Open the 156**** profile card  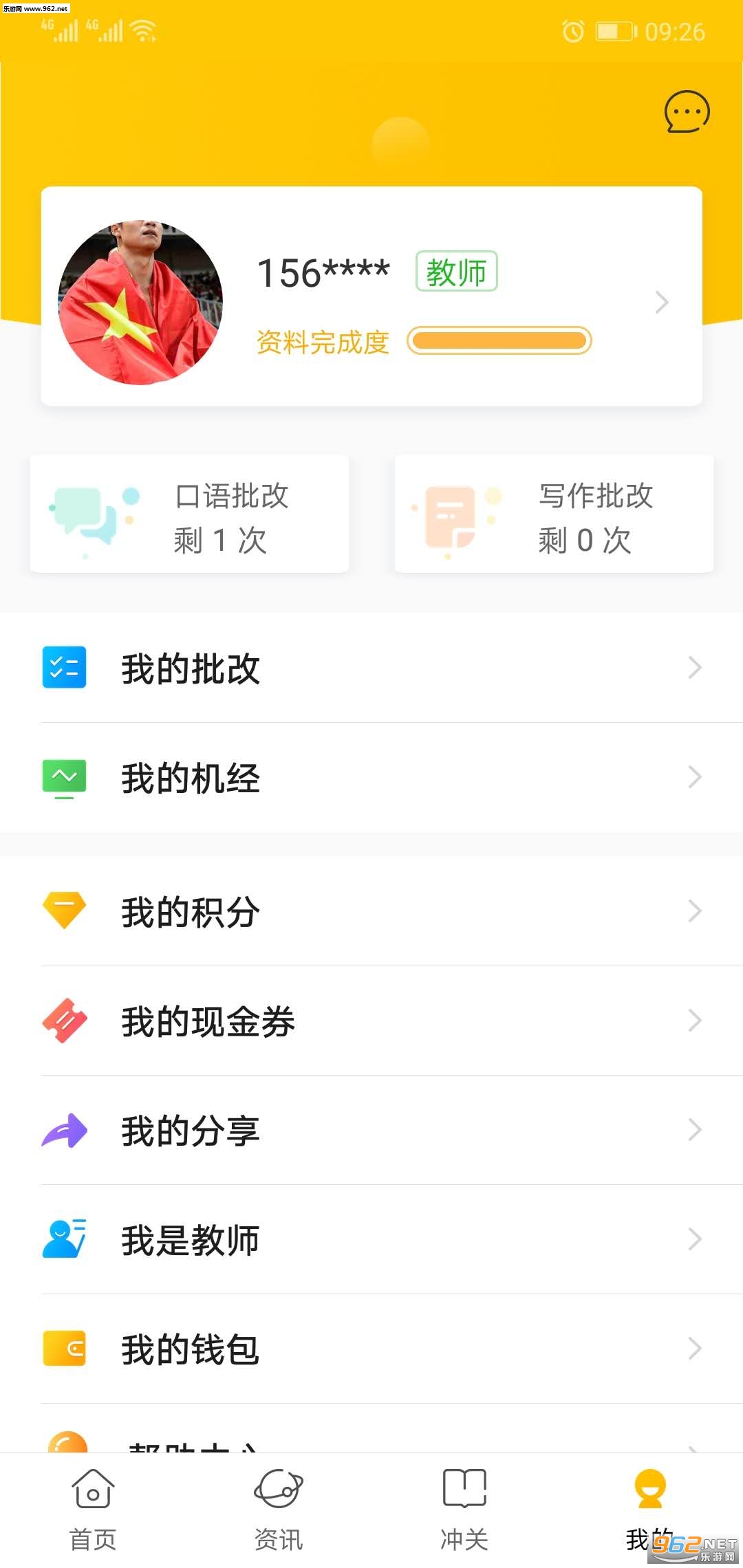pyautogui.click(x=371, y=296)
